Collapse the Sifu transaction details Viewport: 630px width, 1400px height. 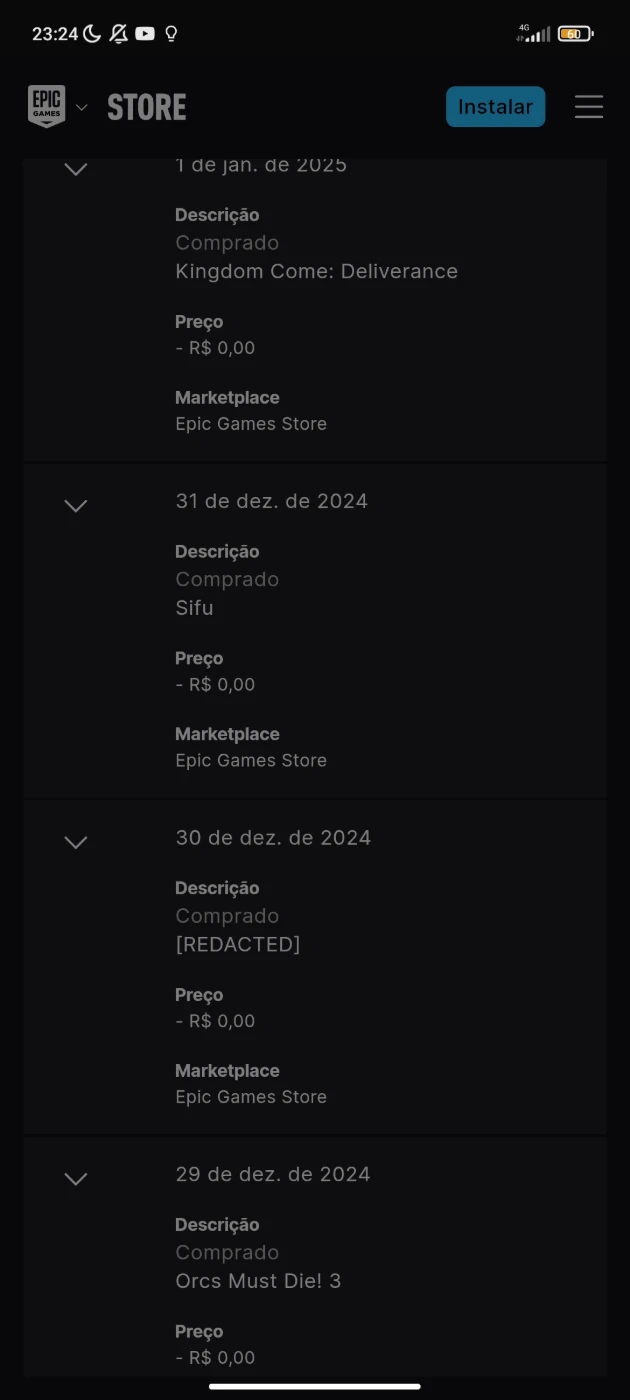(76, 506)
